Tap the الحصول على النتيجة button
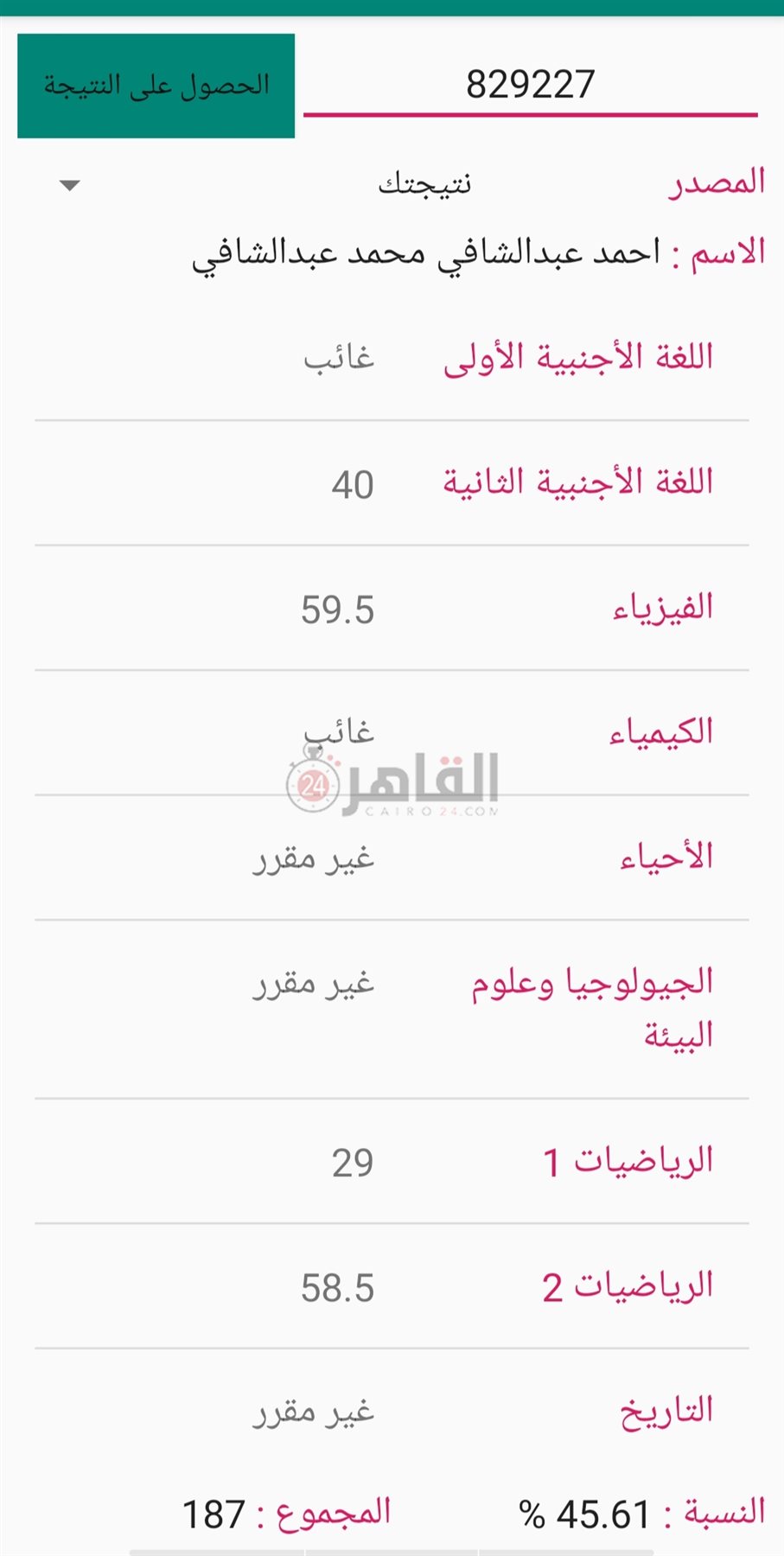Viewport: 784px width, 1556px height. tap(156, 86)
